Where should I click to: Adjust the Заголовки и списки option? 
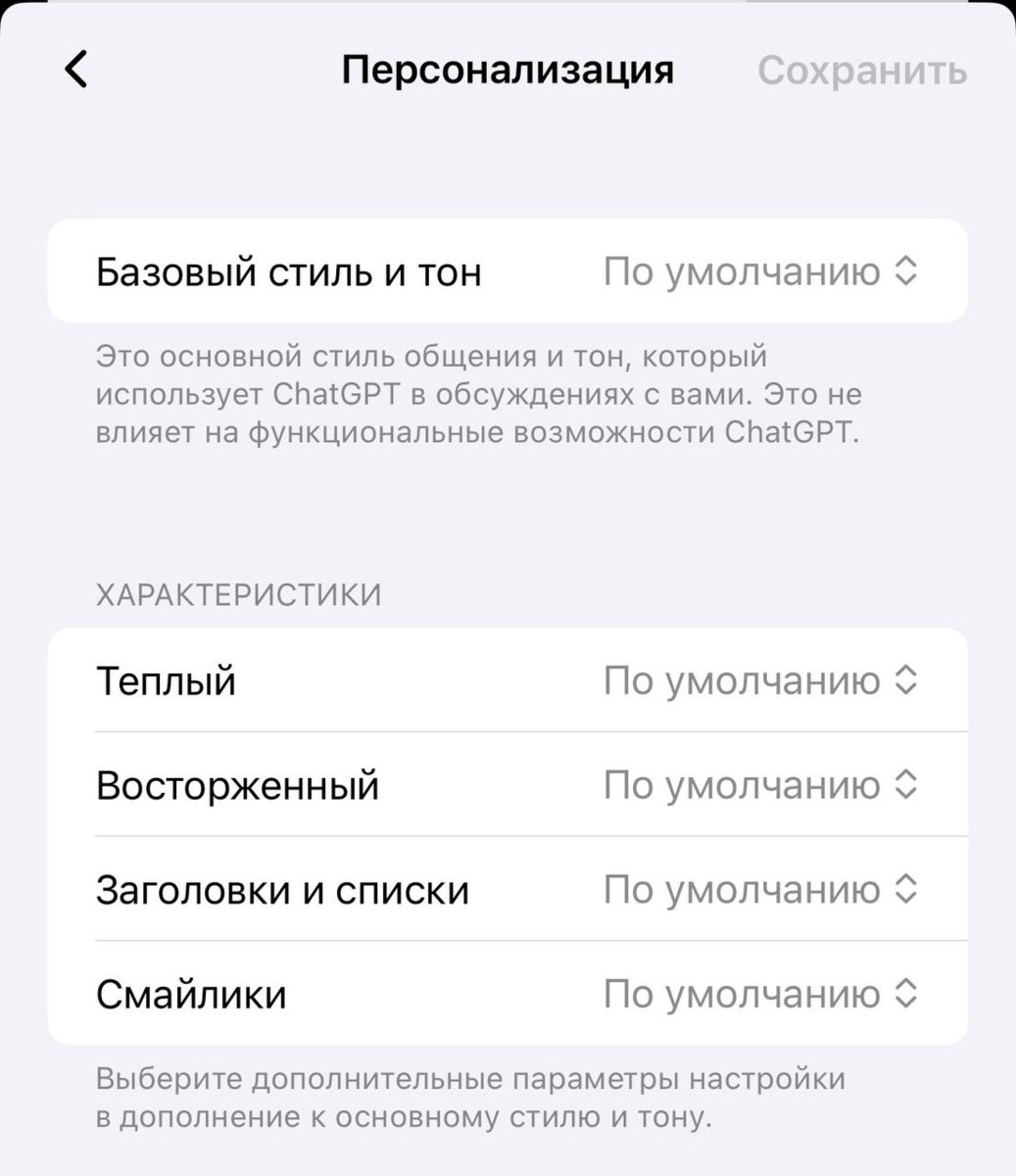(x=759, y=890)
